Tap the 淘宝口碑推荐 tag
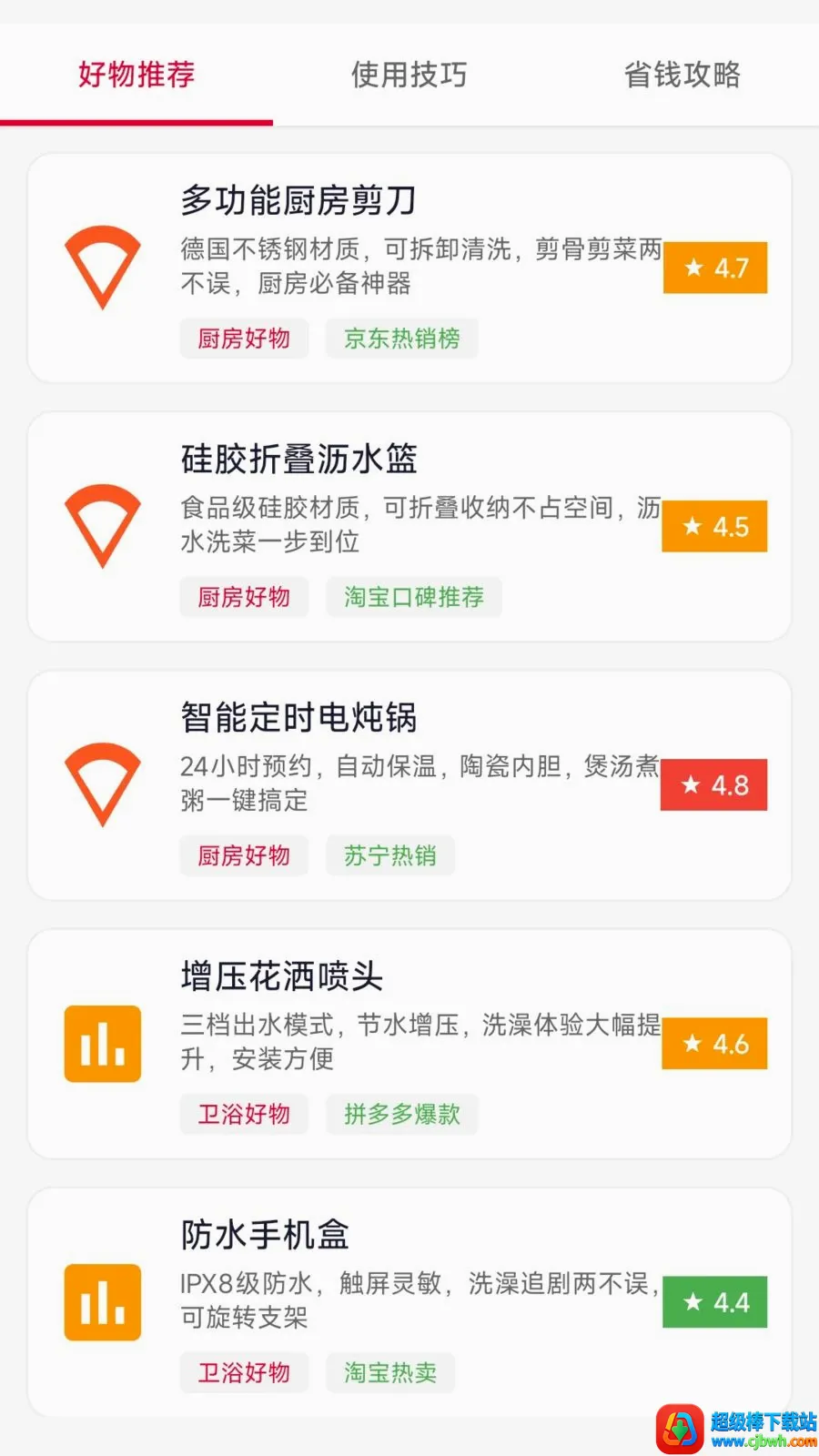Image resolution: width=819 pixels, height=1456 pixels. pos(414,597)
